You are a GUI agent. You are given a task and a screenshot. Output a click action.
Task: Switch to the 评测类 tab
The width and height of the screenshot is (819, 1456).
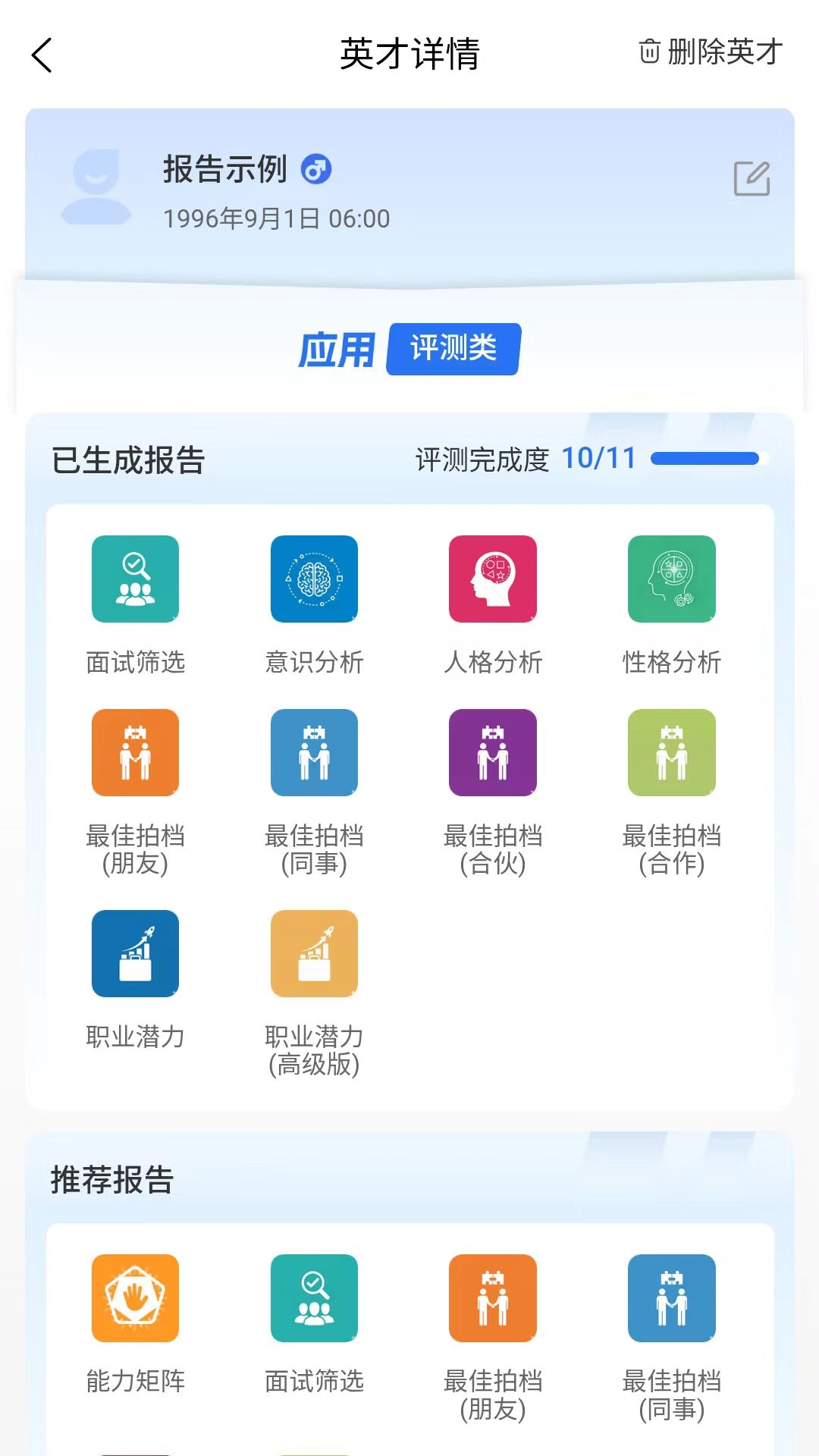pos(453,348)
